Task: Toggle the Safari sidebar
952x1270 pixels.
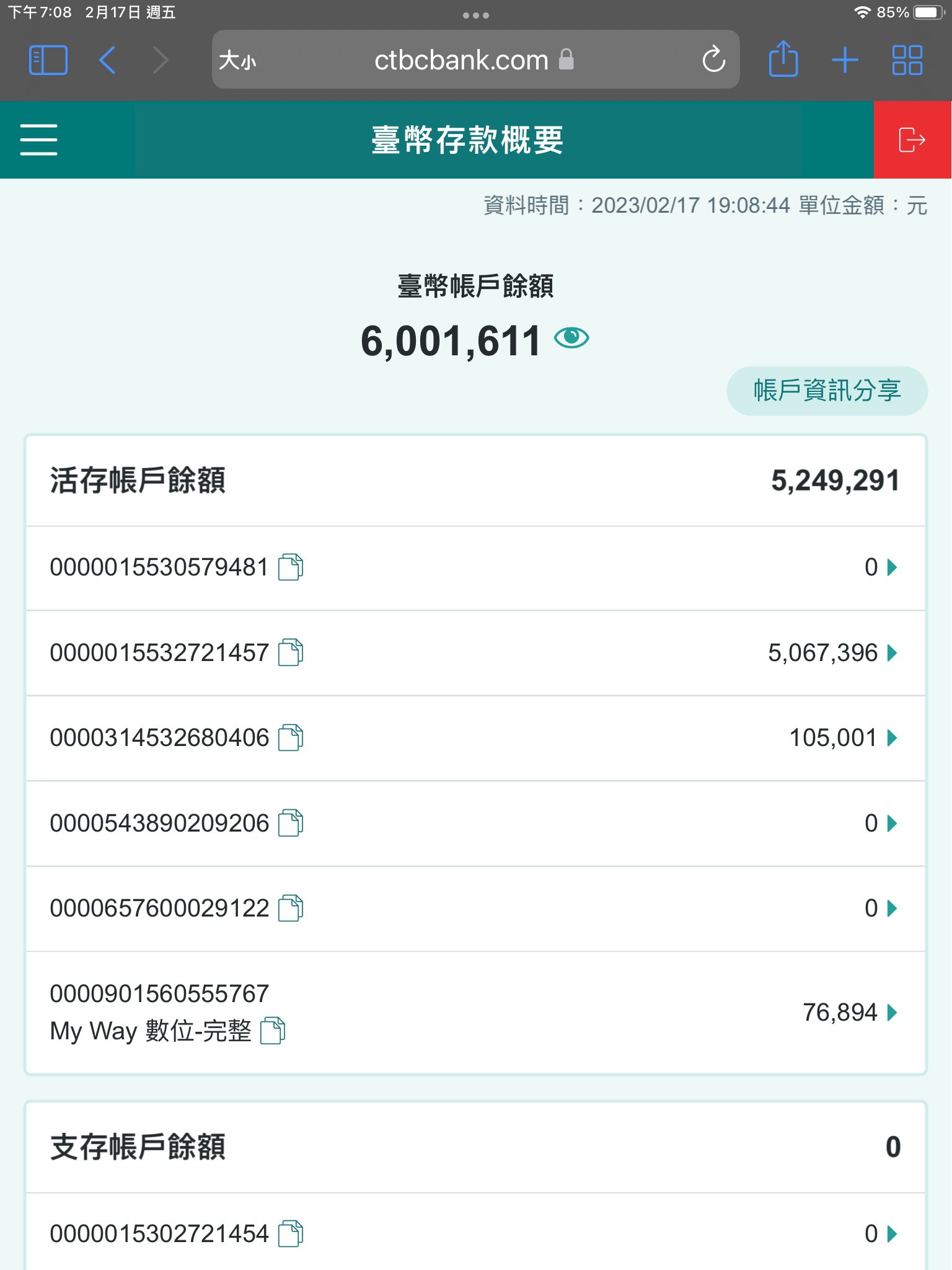Action: [48, 60]
